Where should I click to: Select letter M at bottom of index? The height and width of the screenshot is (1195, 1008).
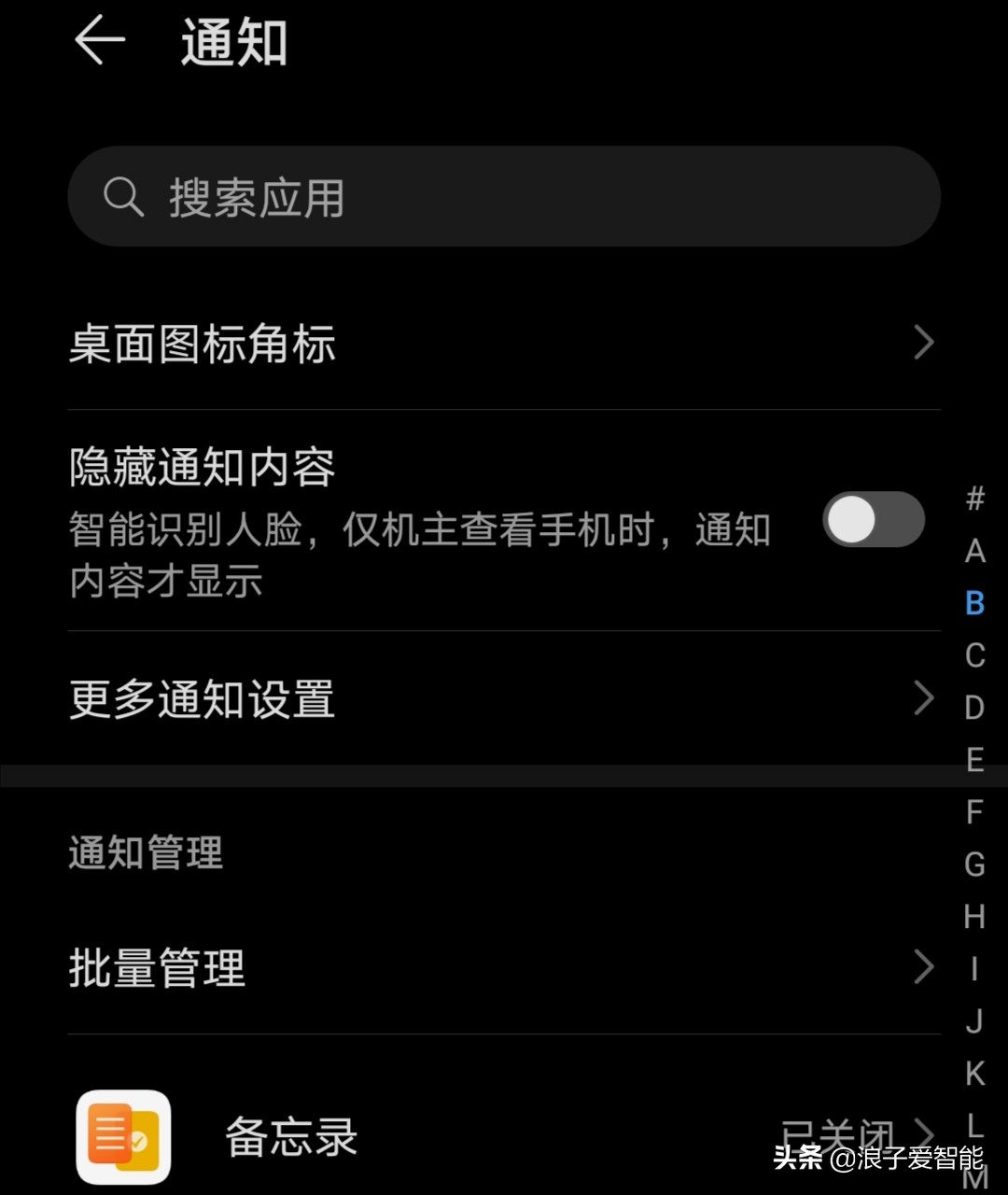coord(974,1178)
